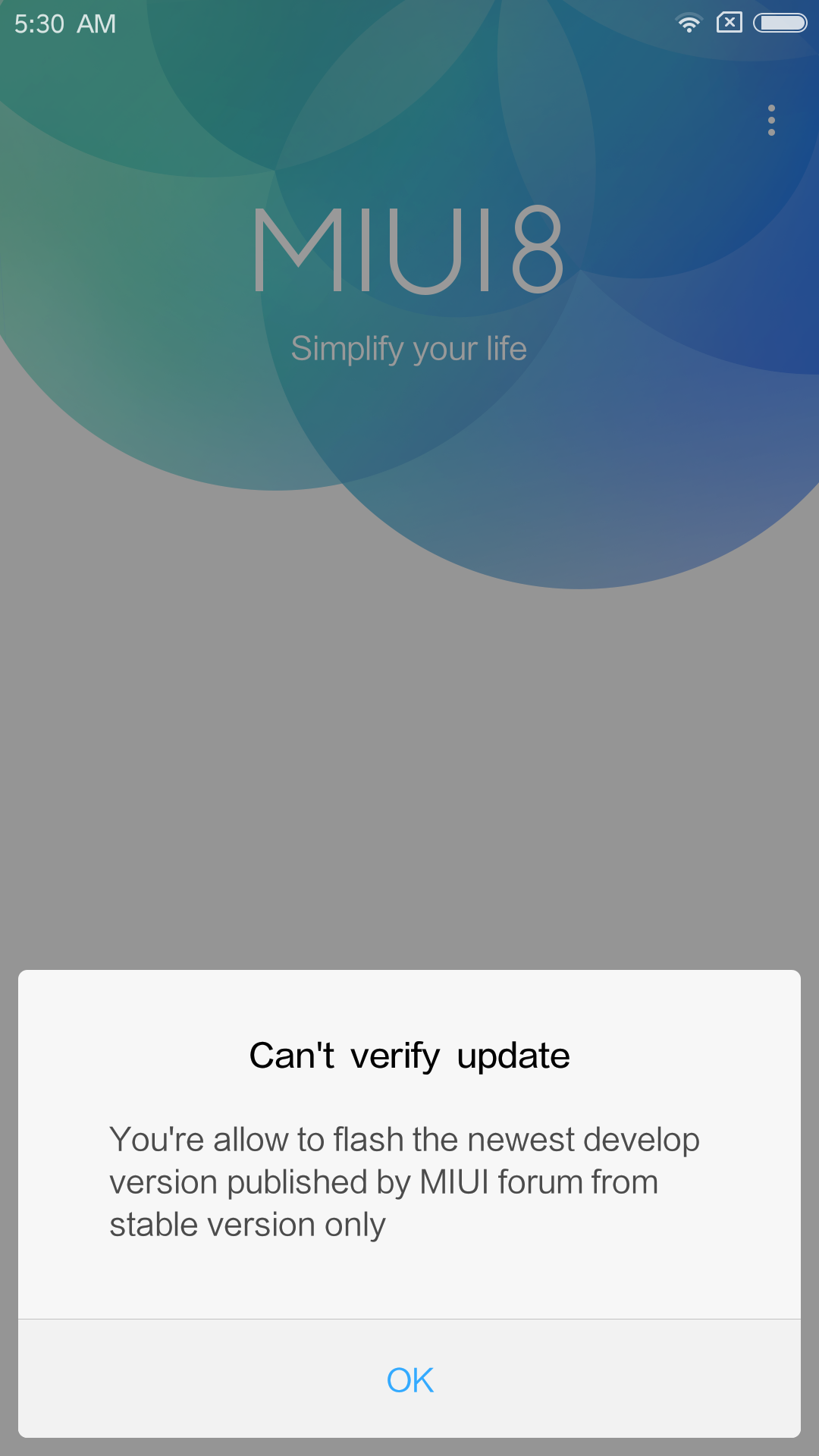Open the three-dot overflow menu

771,121
